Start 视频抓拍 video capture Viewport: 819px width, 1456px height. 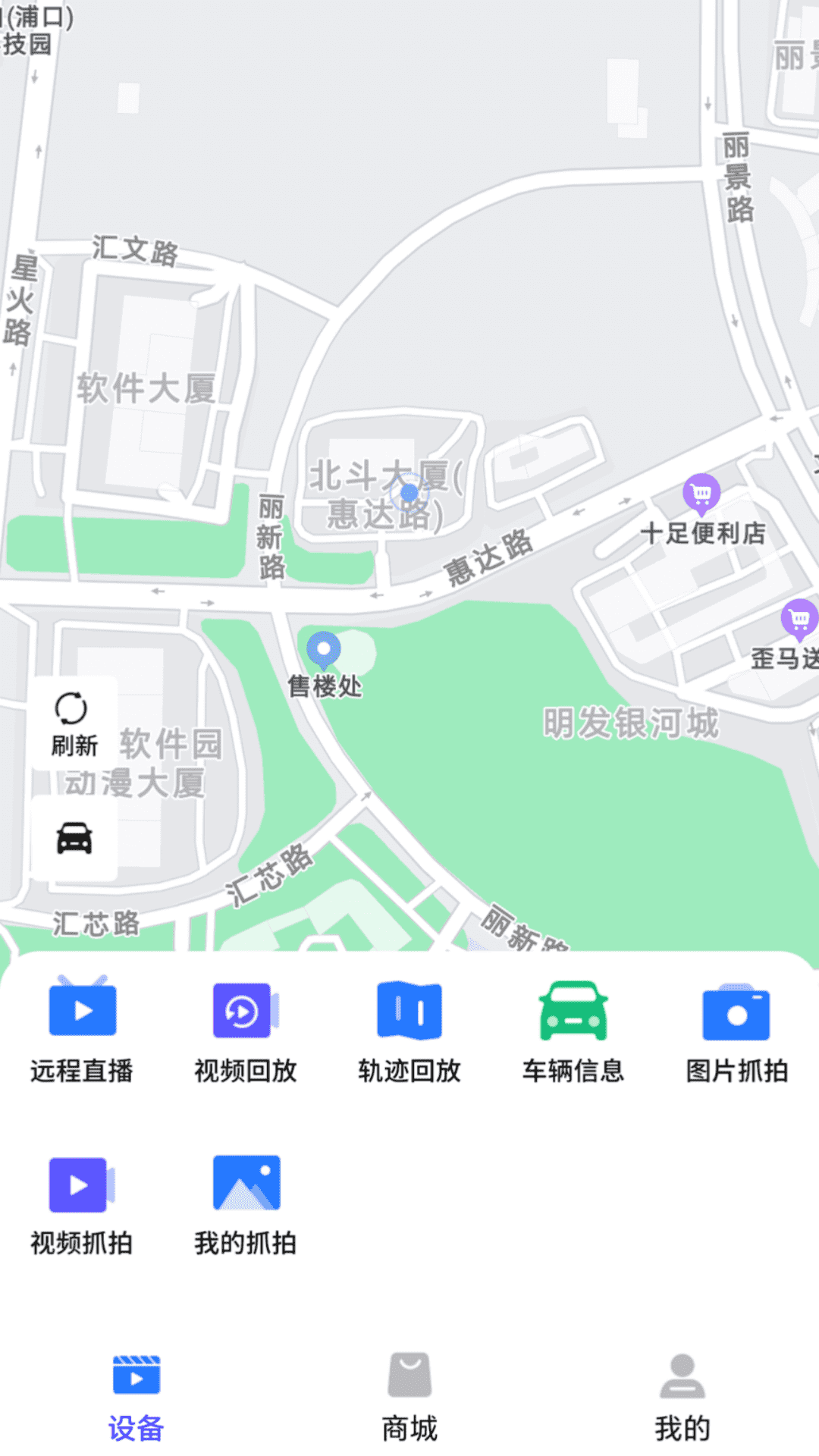82,1183
